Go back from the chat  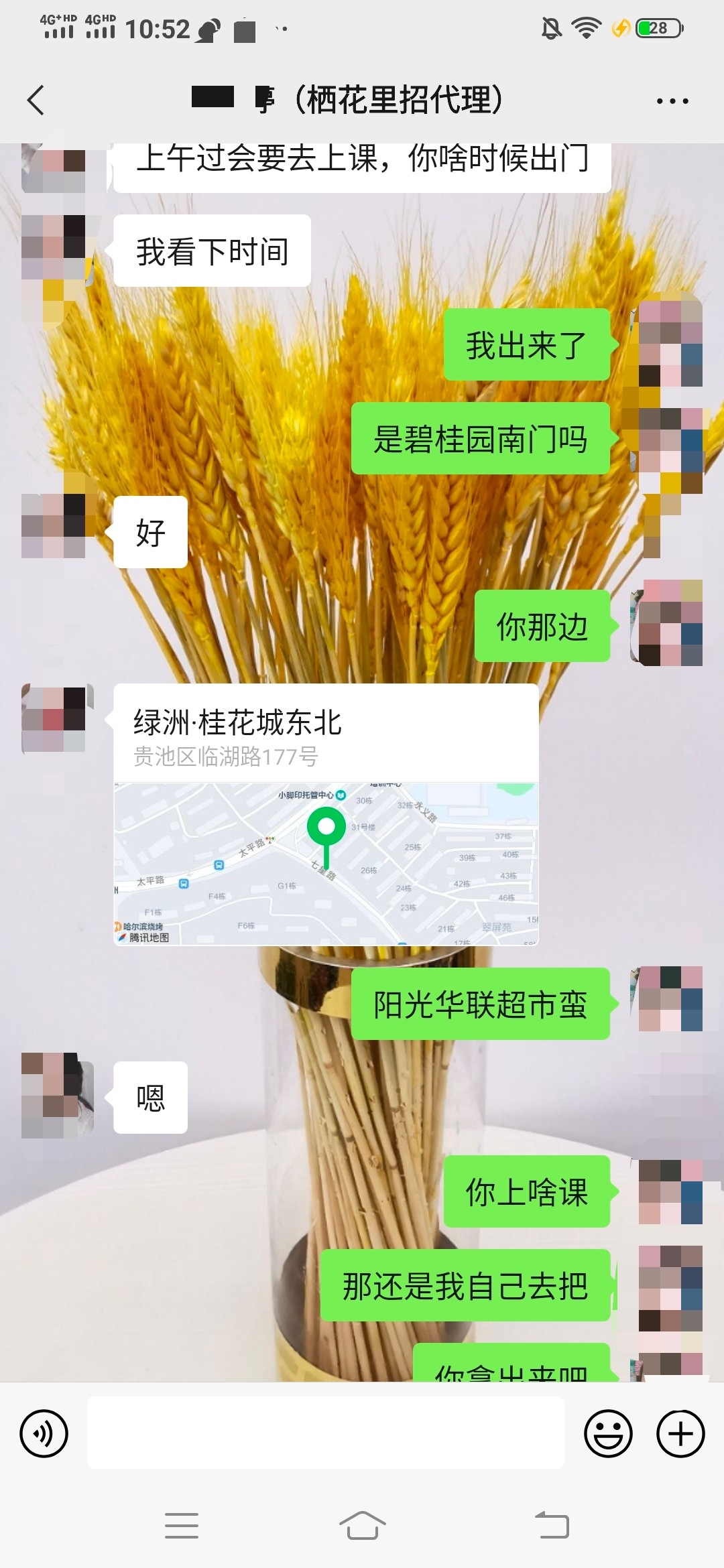36,101
